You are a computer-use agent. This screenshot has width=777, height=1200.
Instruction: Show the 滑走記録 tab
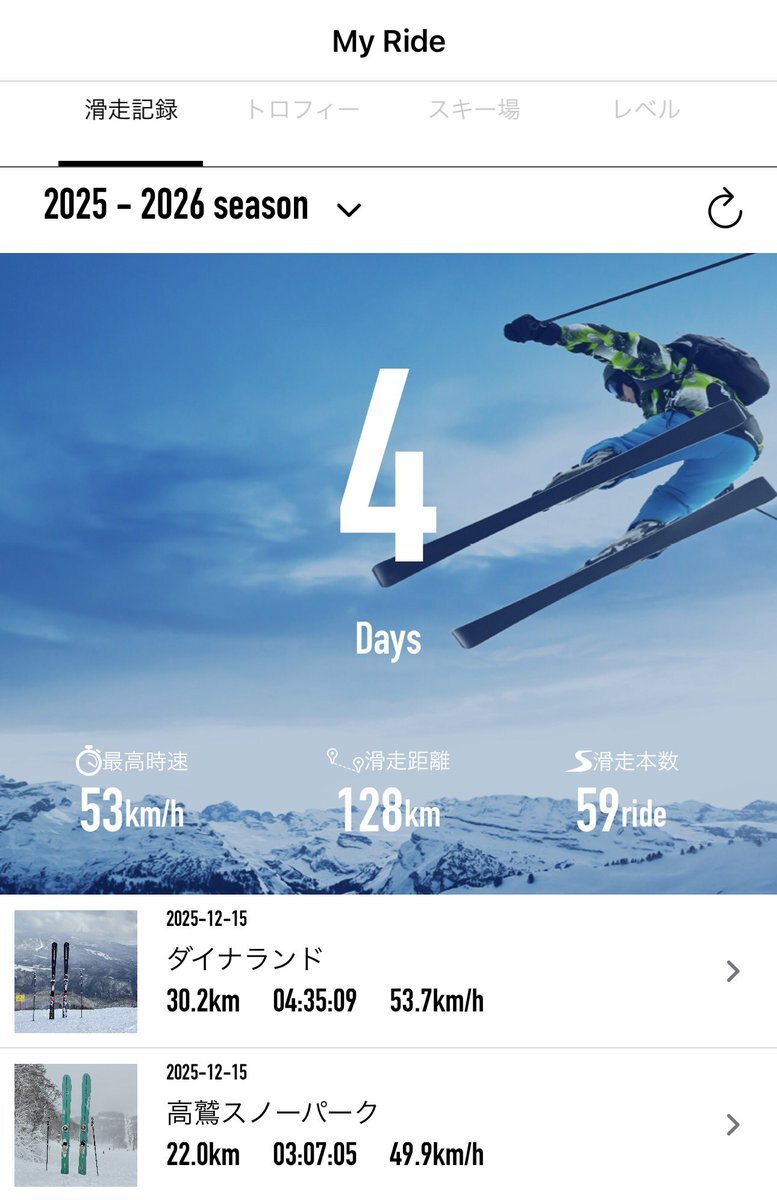click(x=131, y=110)
